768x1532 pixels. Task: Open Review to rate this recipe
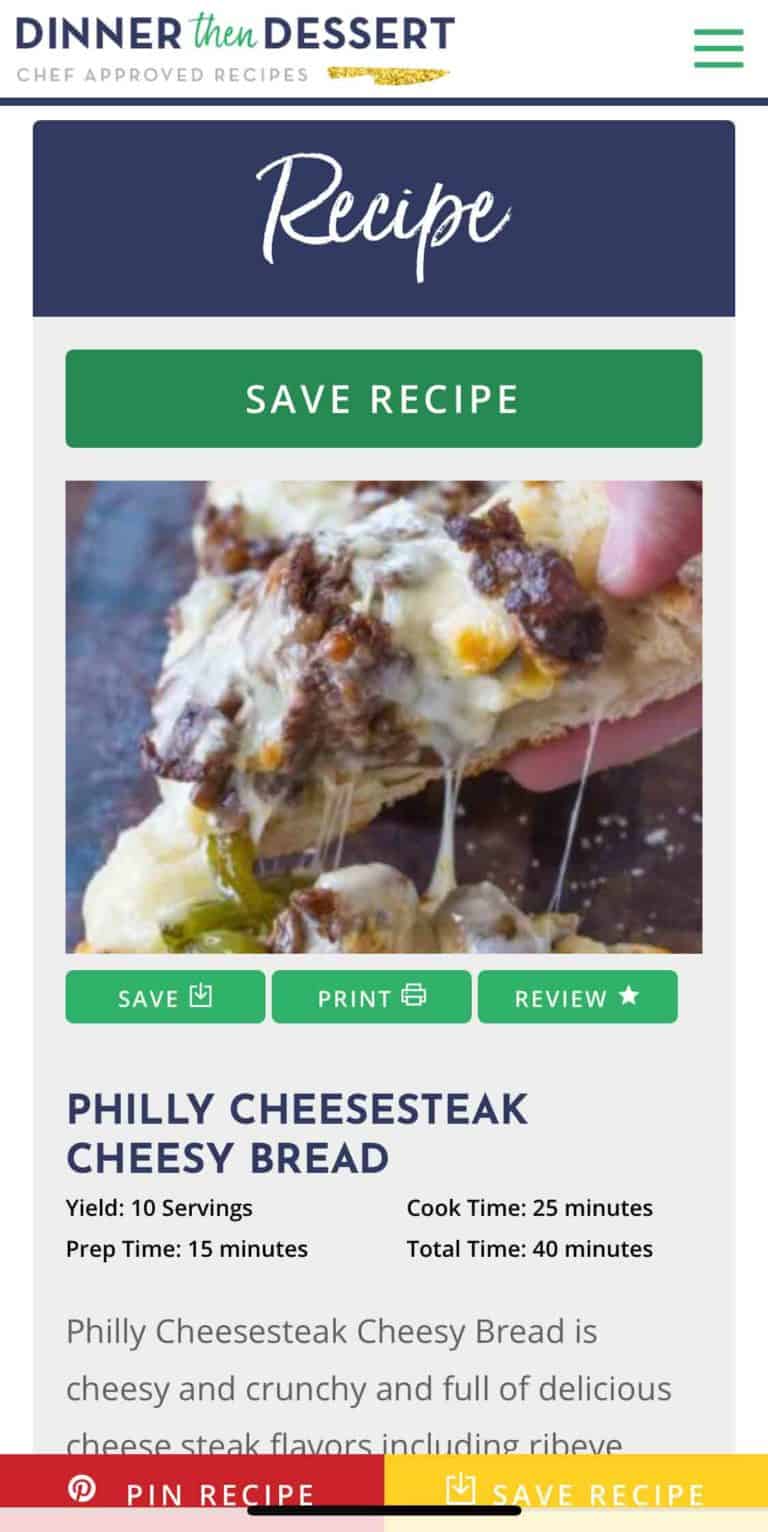[x=577, y=997]
